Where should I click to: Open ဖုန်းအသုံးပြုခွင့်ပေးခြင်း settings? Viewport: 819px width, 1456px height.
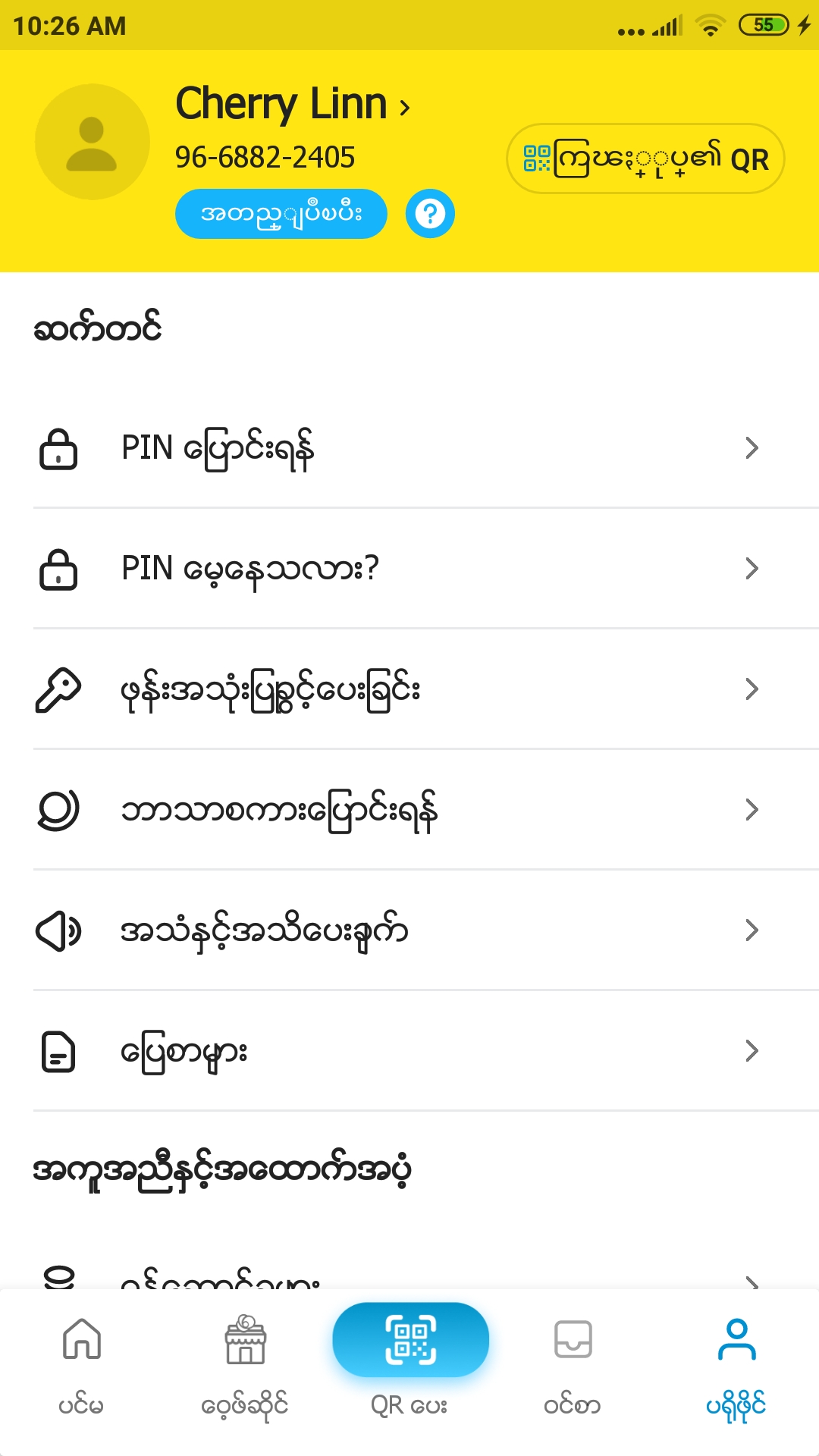click(409, 689)
